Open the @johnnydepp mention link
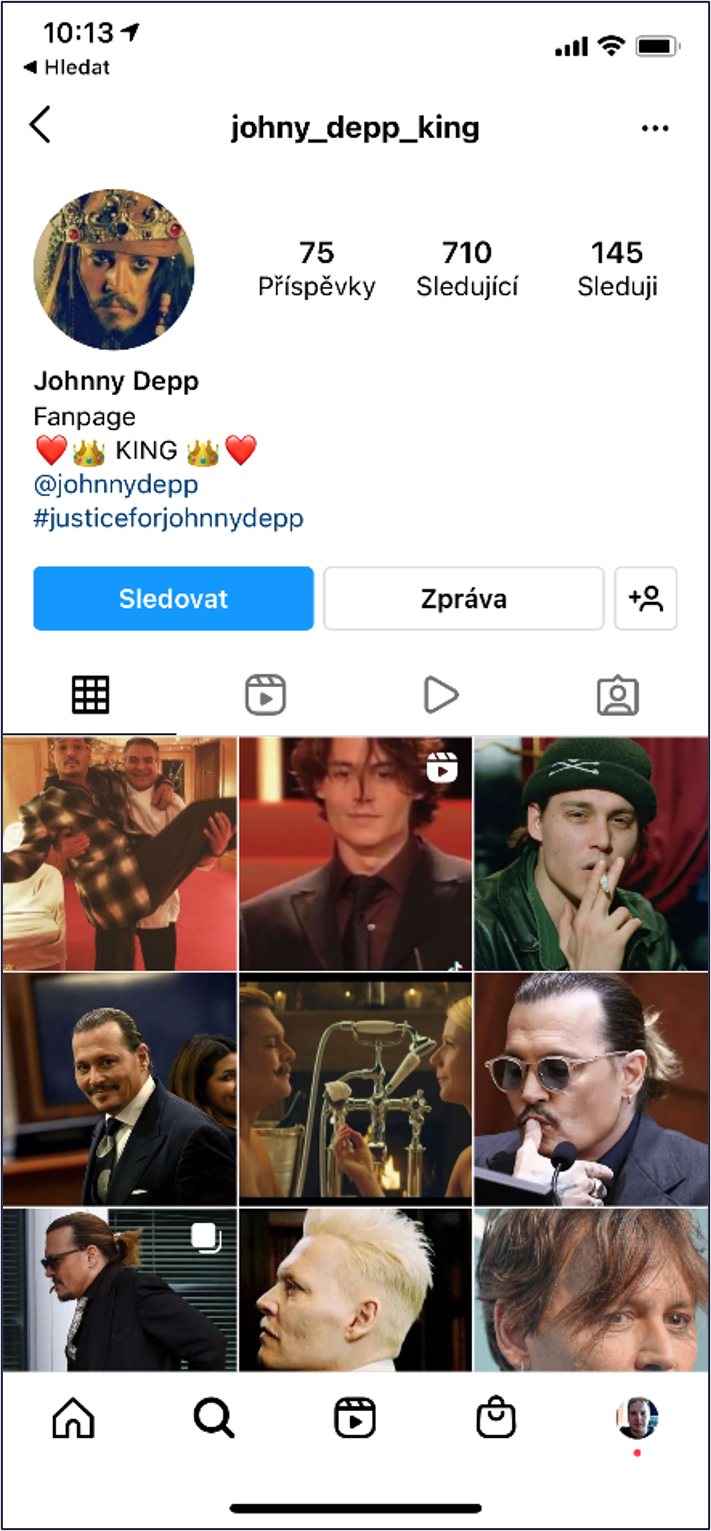Image resolution: width=711 pixels, height=1531 pixels. click(x=116, y=485)
